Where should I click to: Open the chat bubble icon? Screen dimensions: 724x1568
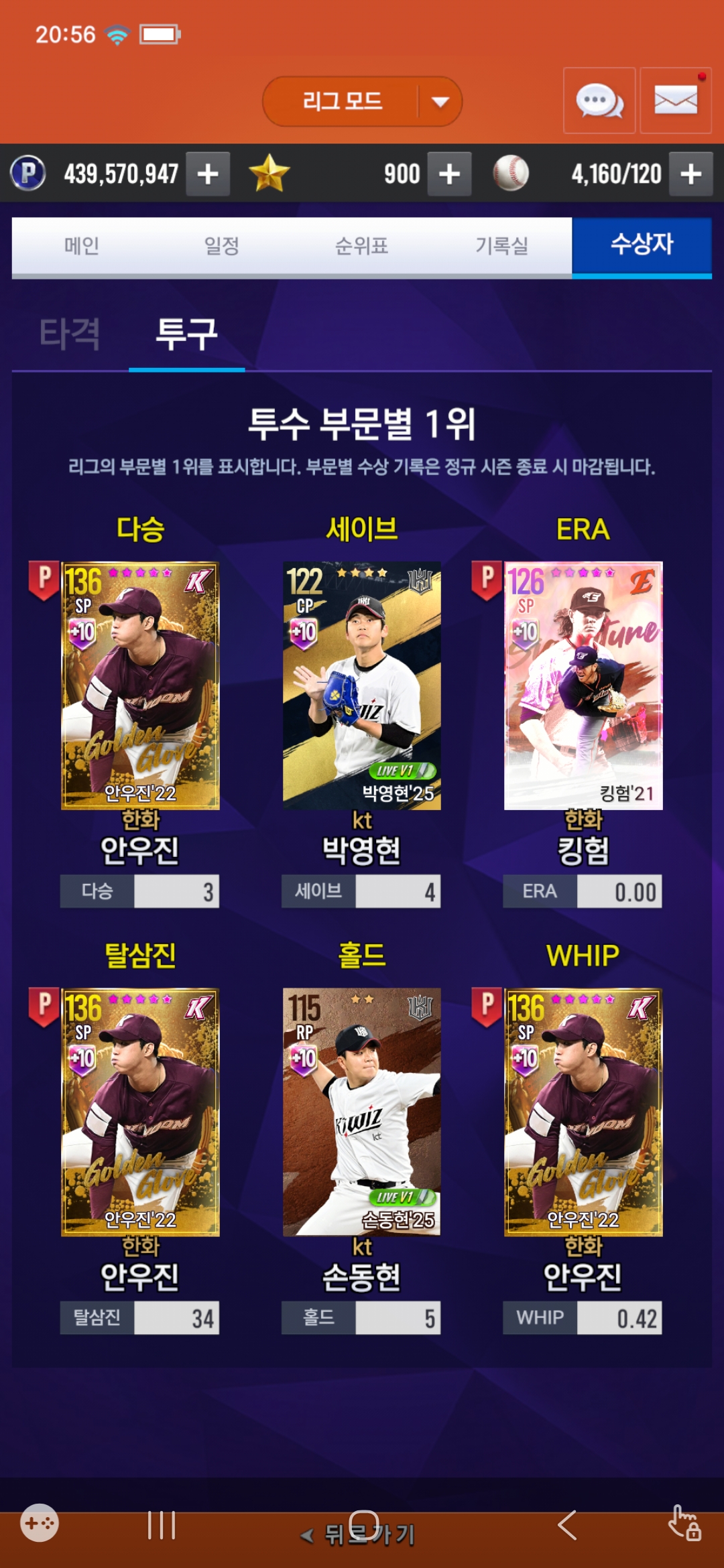tap(599, 101)
